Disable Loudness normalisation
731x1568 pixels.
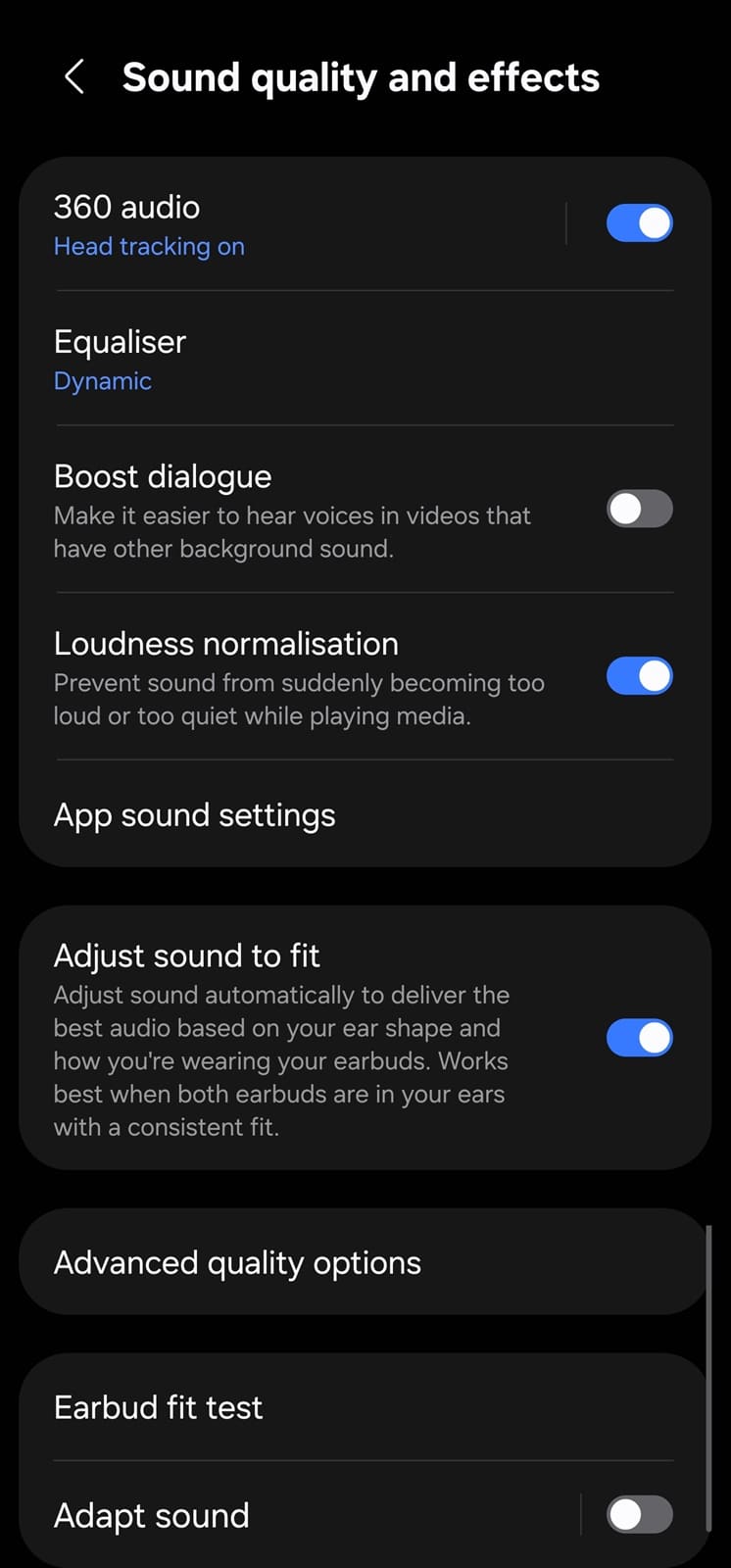coord(639,676)
